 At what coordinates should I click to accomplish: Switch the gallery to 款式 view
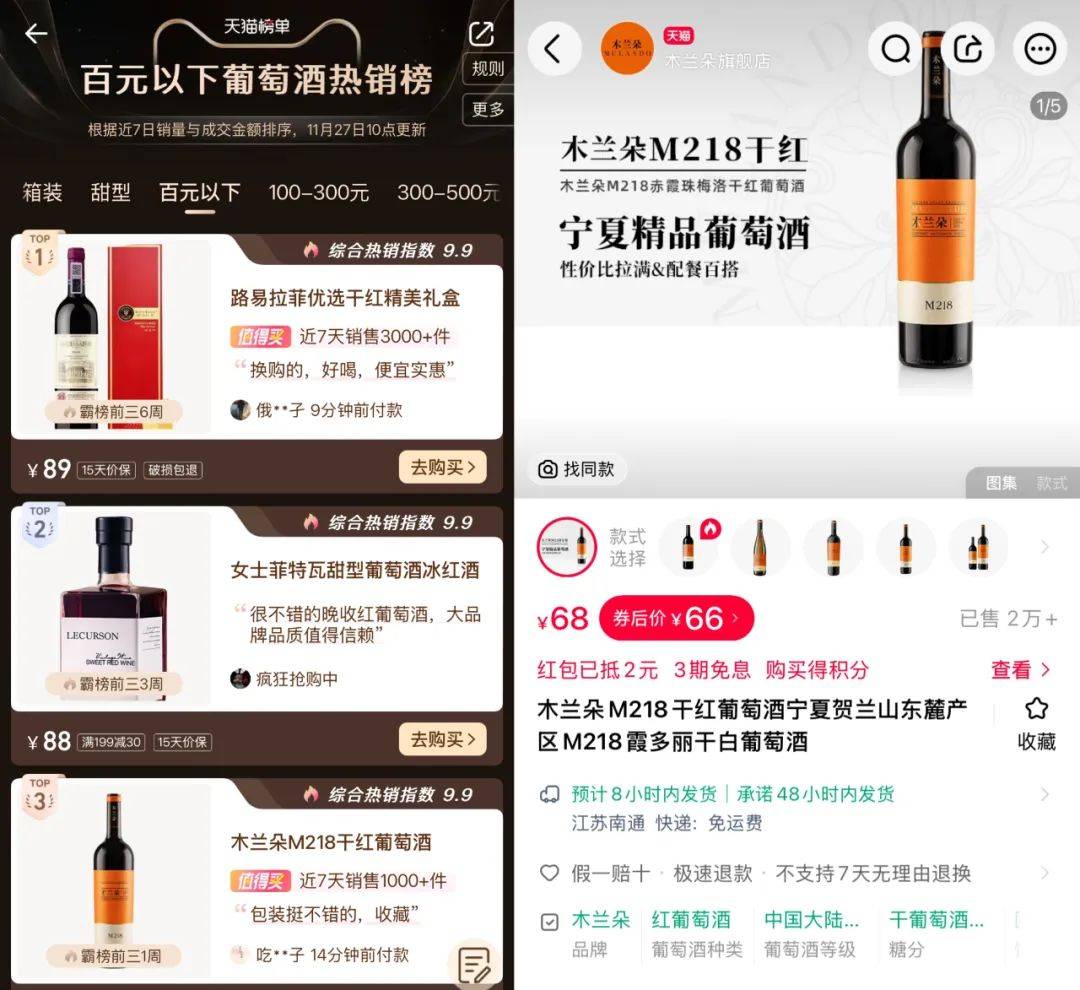click(1051, 483)
